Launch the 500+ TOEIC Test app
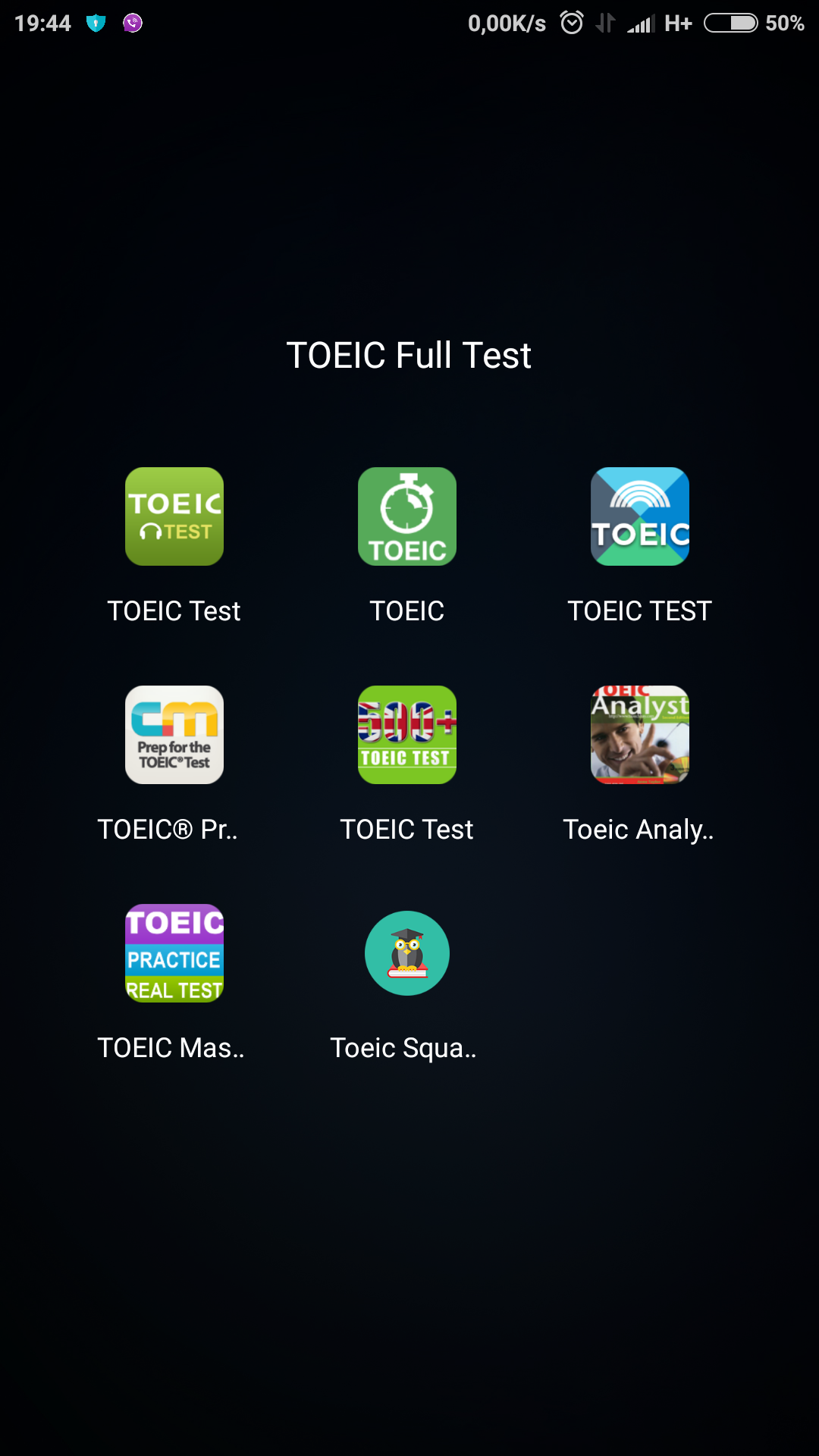Image resolution: width=819 pixels, height=1456 pixels. [x=406, y=735]
